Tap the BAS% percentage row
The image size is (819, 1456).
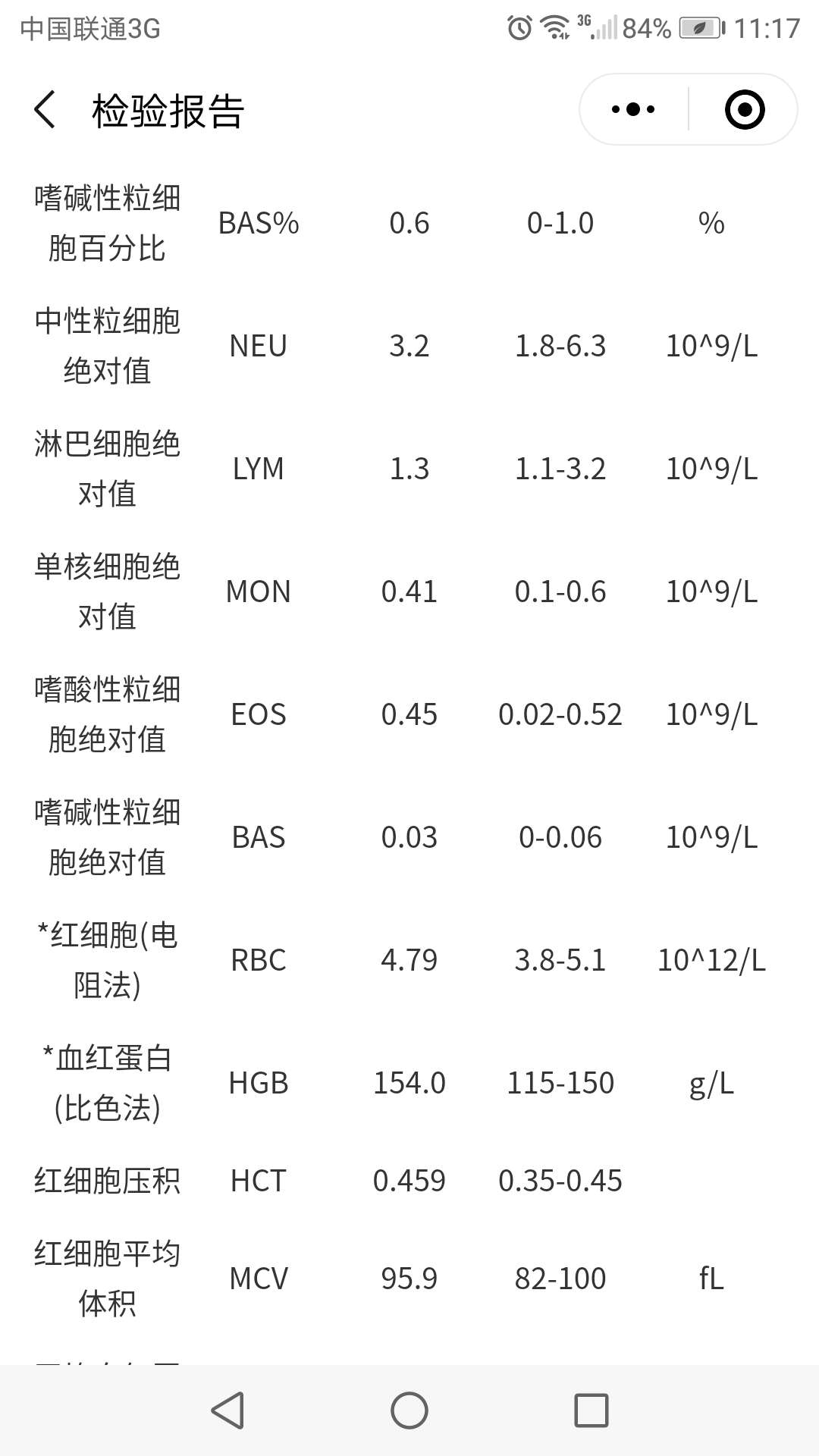pos(409,222)
